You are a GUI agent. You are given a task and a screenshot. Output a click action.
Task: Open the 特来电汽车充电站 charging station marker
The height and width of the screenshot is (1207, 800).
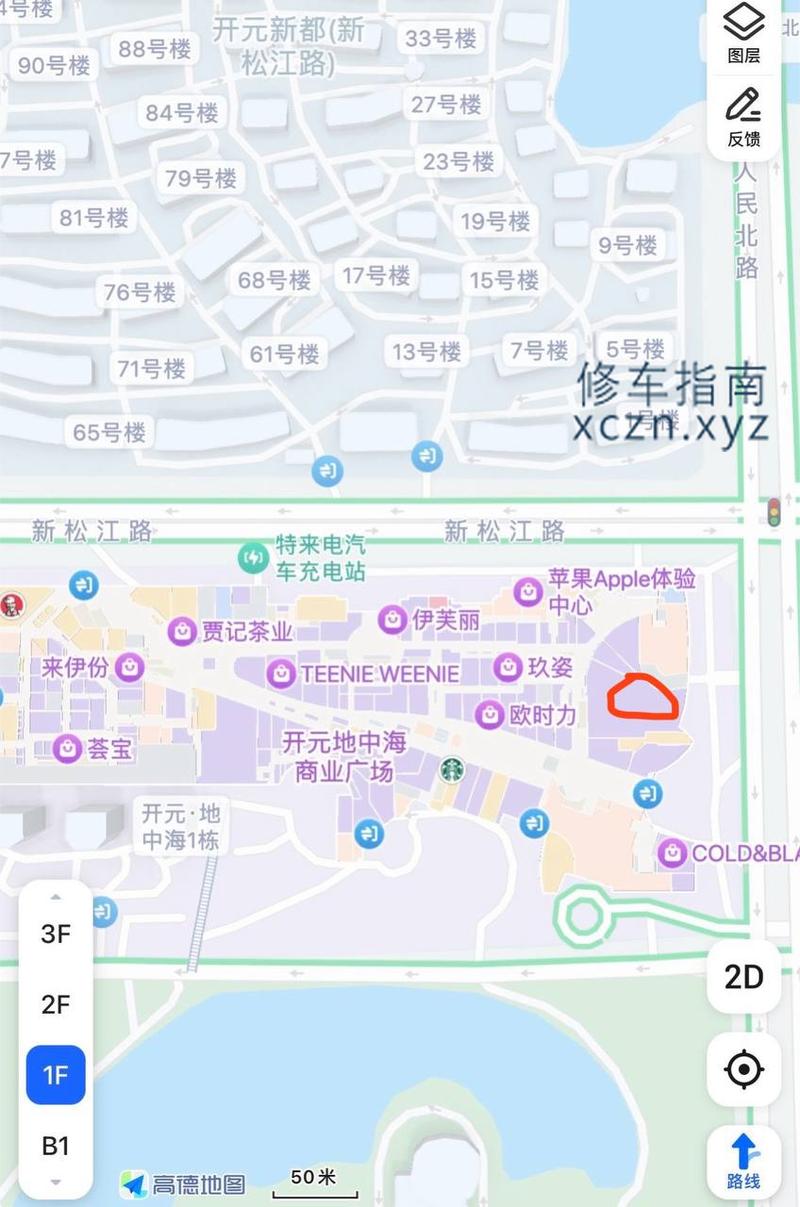(x=253, y=558)
